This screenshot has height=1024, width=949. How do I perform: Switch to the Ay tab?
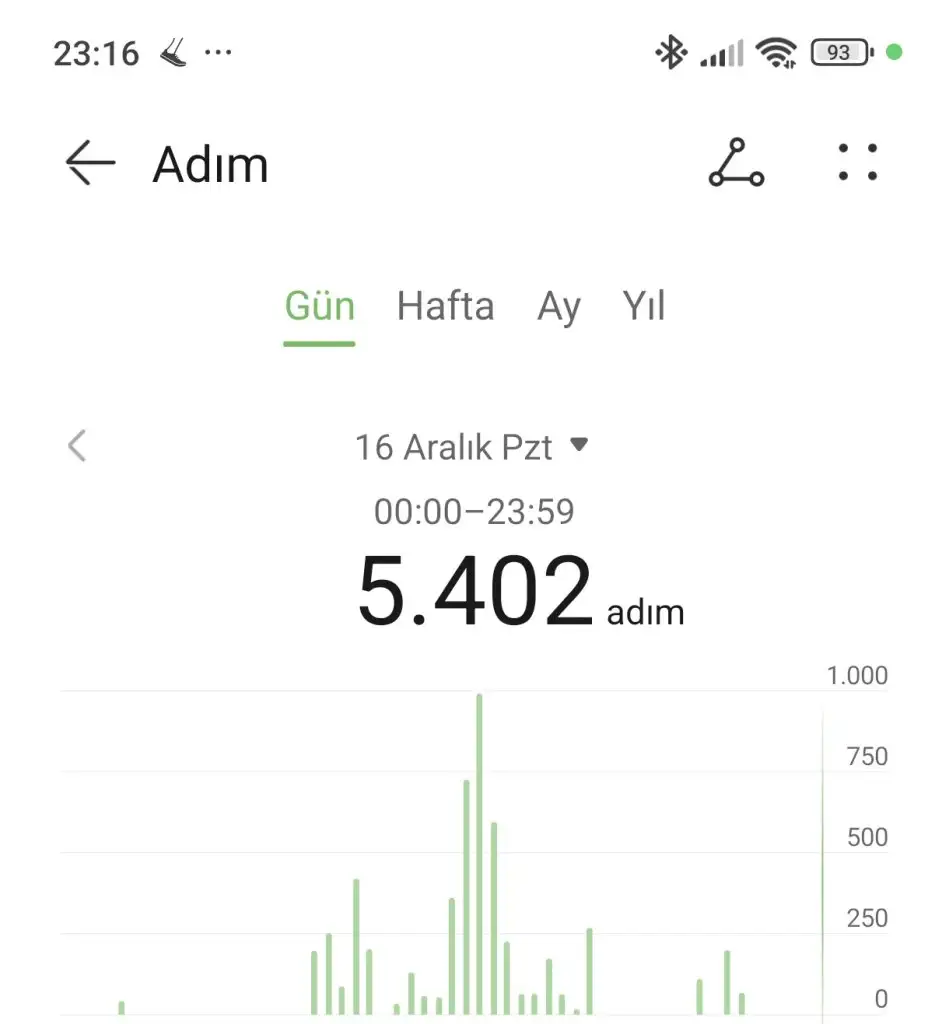558,306
